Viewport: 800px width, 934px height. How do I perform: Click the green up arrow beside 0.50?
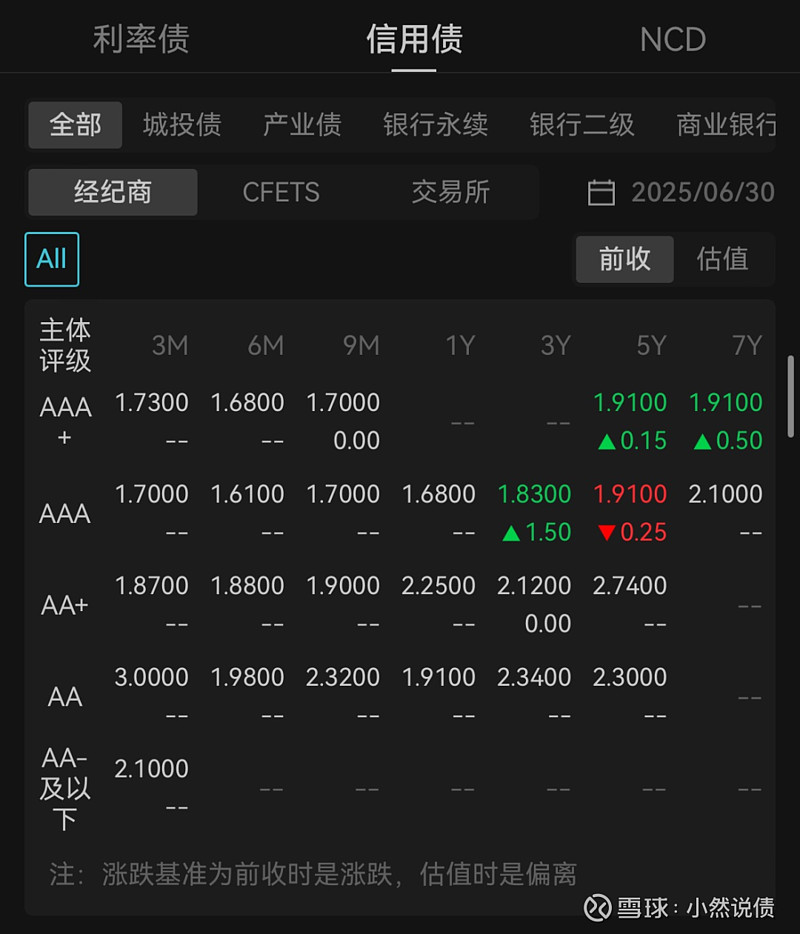(703, 441)
